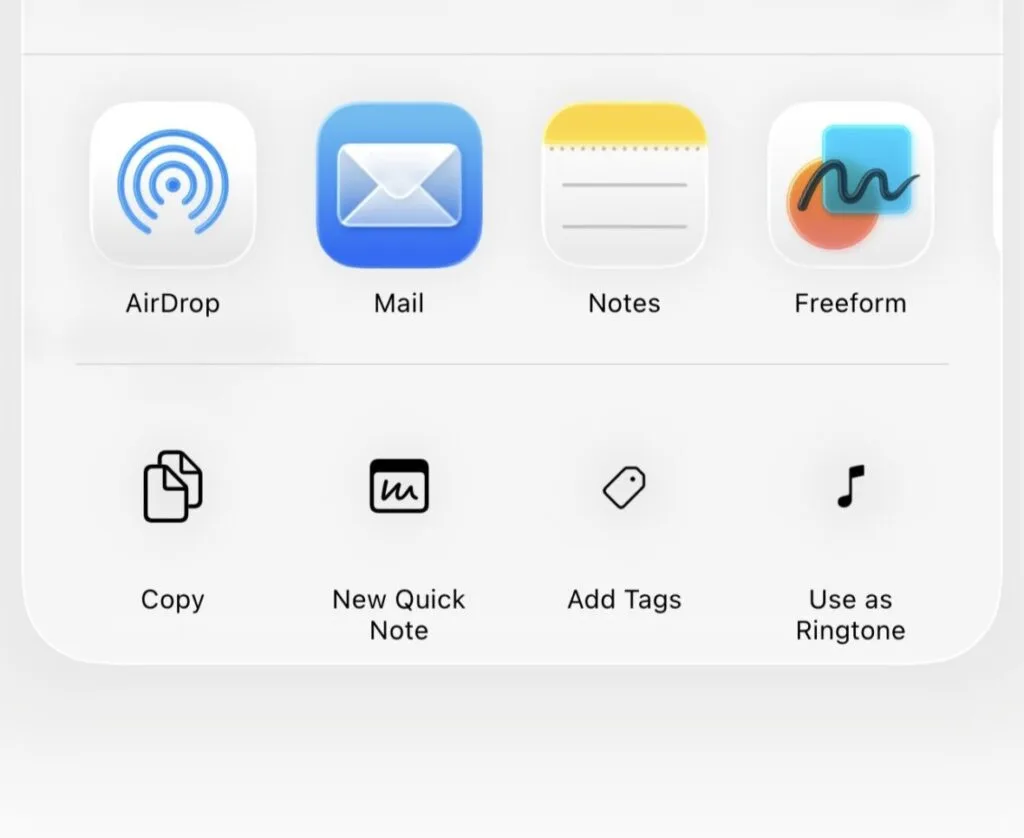Send to the Notes app

pos(624,185)
